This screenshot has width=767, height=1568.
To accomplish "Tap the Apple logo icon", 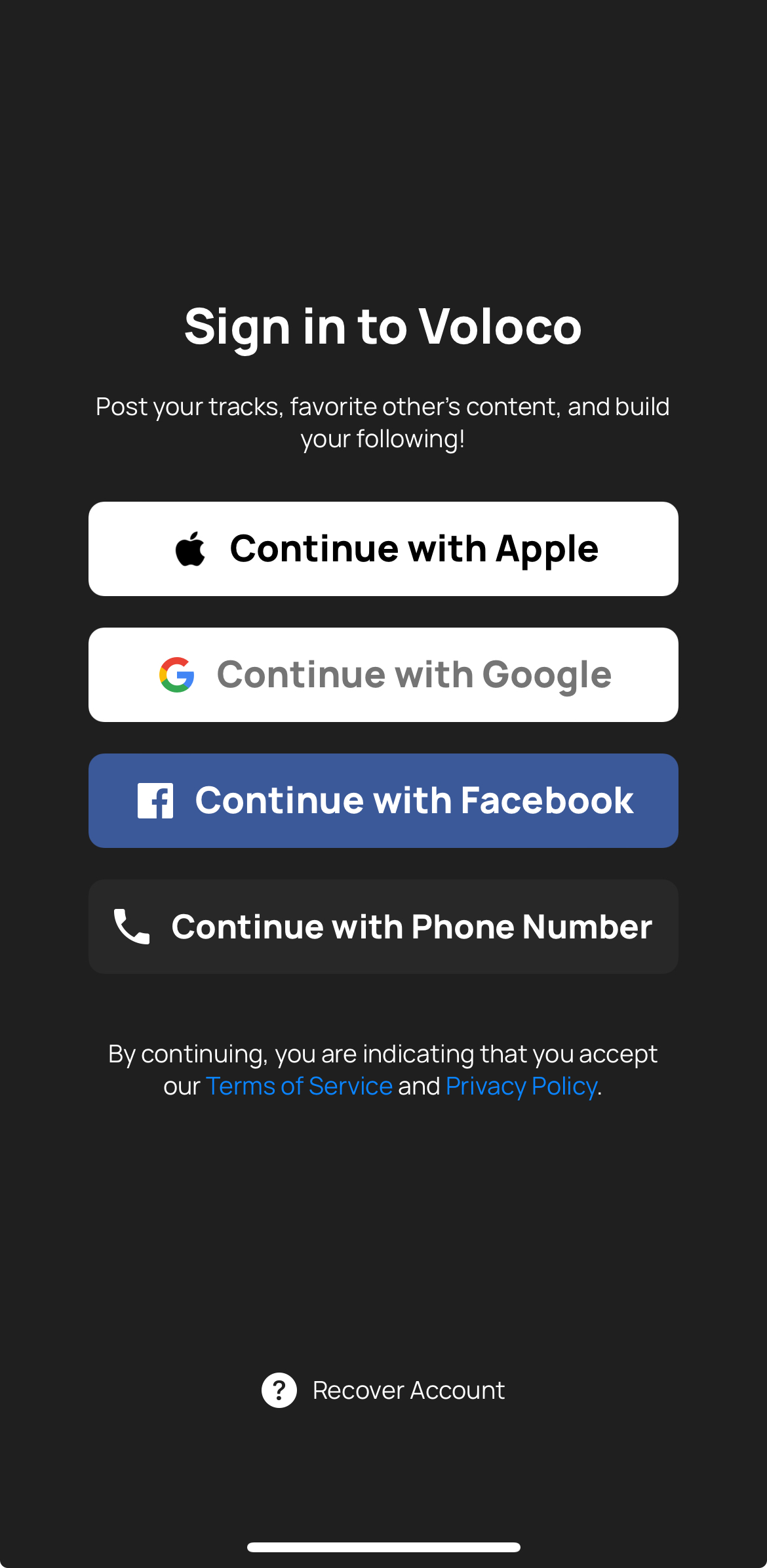I will pos(191,548).
